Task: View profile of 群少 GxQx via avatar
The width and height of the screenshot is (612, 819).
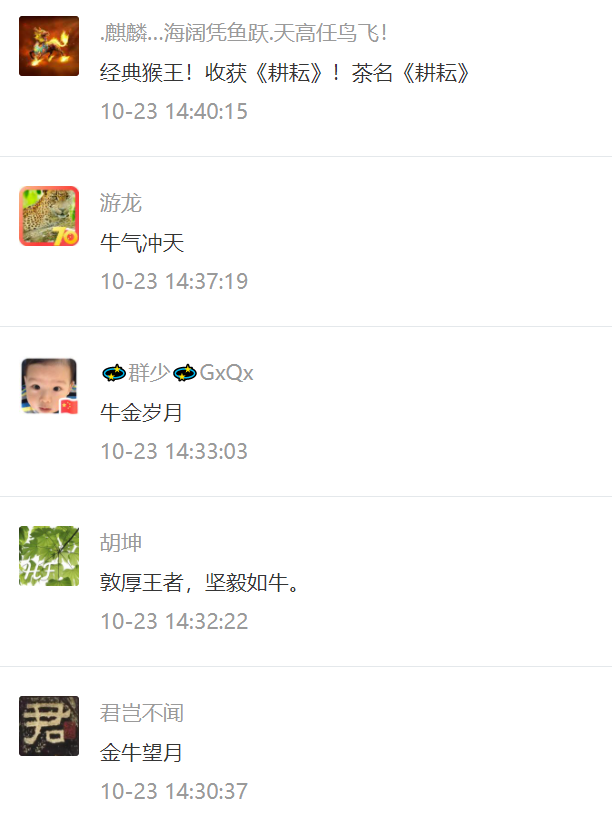Action: (x=49, y=386)
